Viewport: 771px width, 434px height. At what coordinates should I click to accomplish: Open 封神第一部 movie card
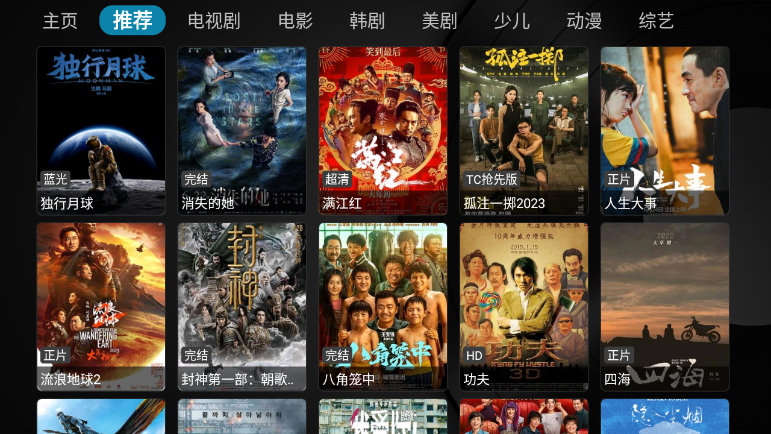(x=242, y=306)
